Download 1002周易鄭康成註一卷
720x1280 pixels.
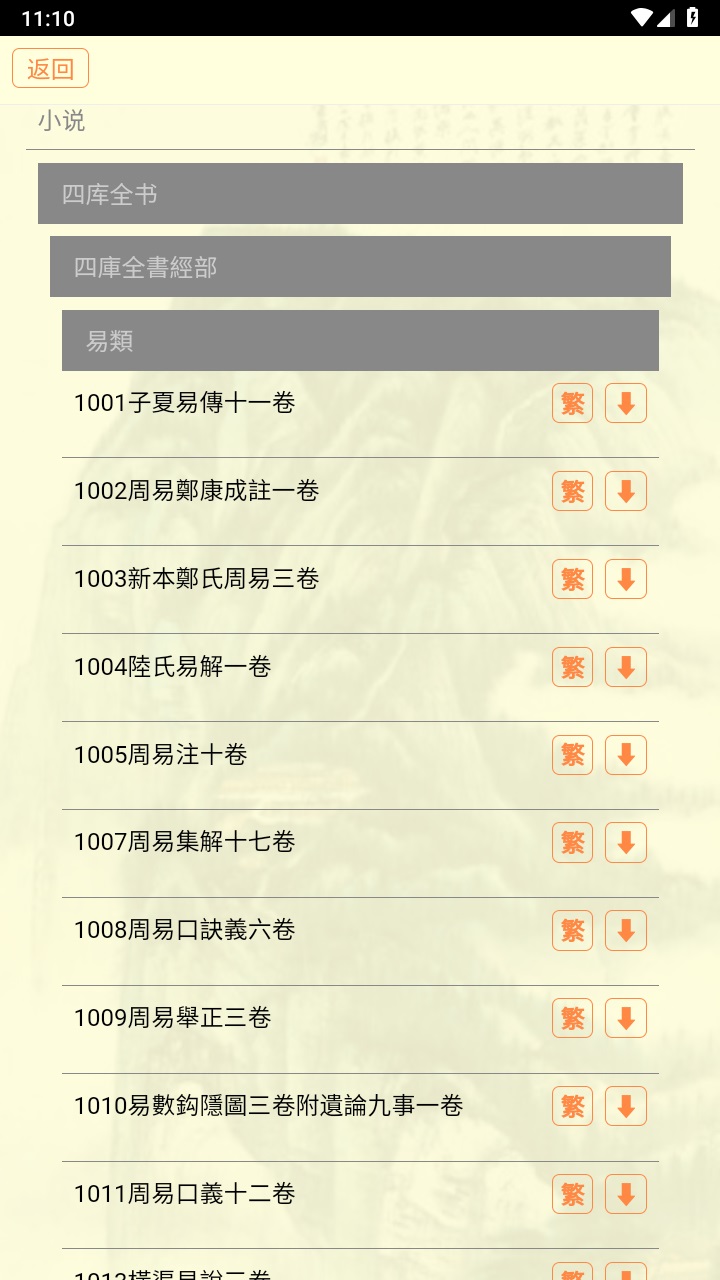(625, 491)
